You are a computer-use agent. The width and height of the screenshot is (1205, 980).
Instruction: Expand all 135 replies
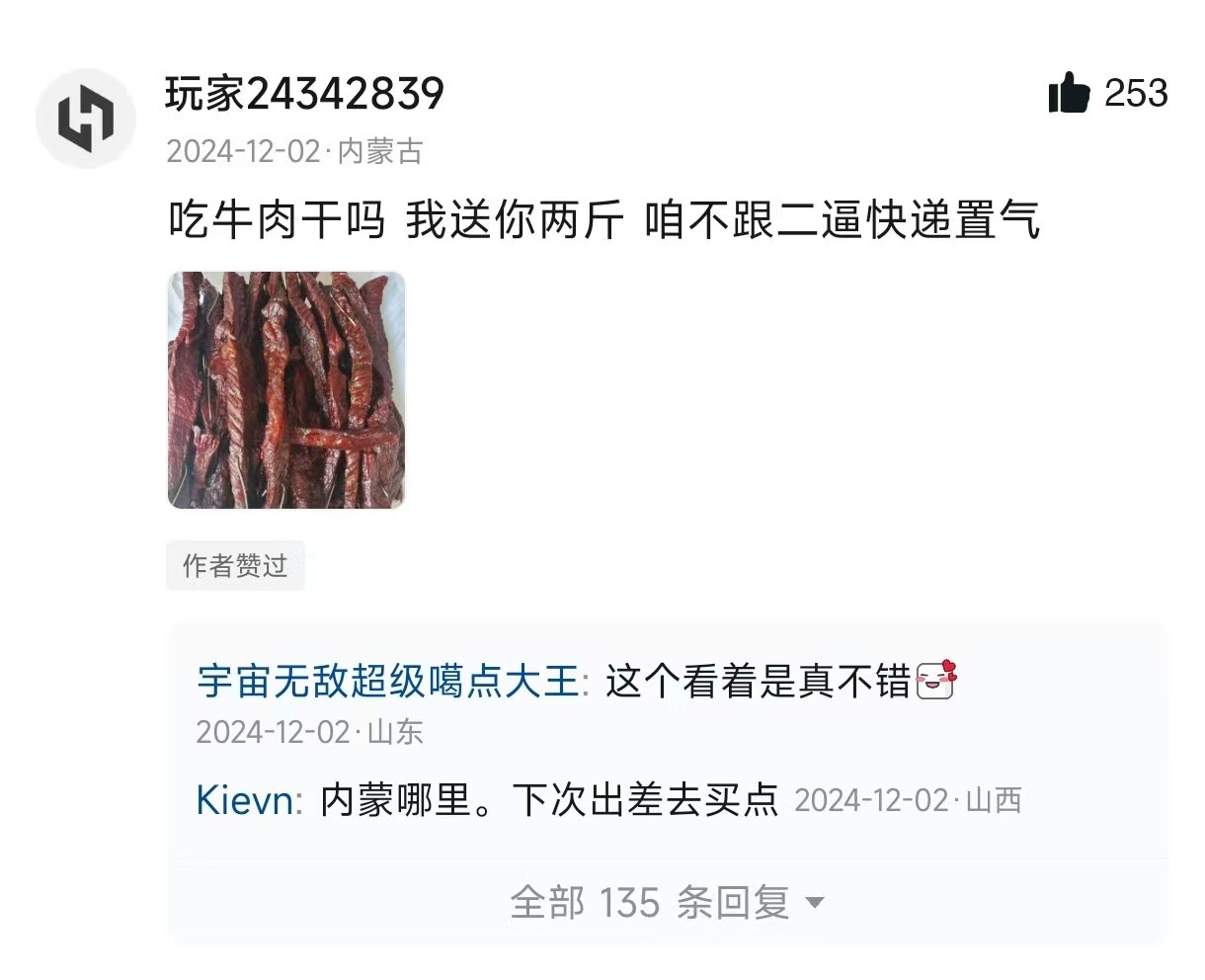click(667, 902)
